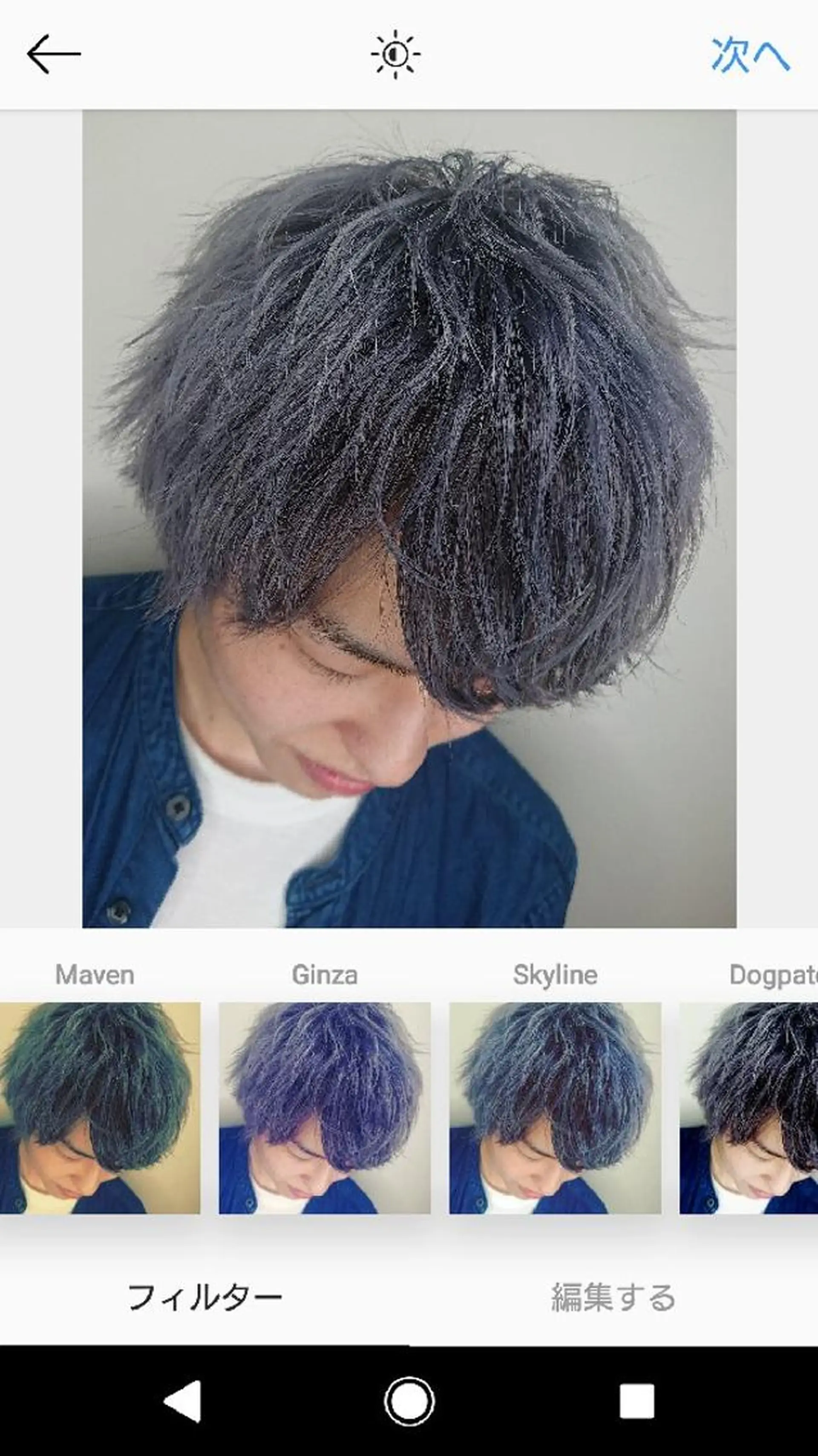Open the Lux brightness adjustment
The image size is (818, 1456).
pos(395,54)
